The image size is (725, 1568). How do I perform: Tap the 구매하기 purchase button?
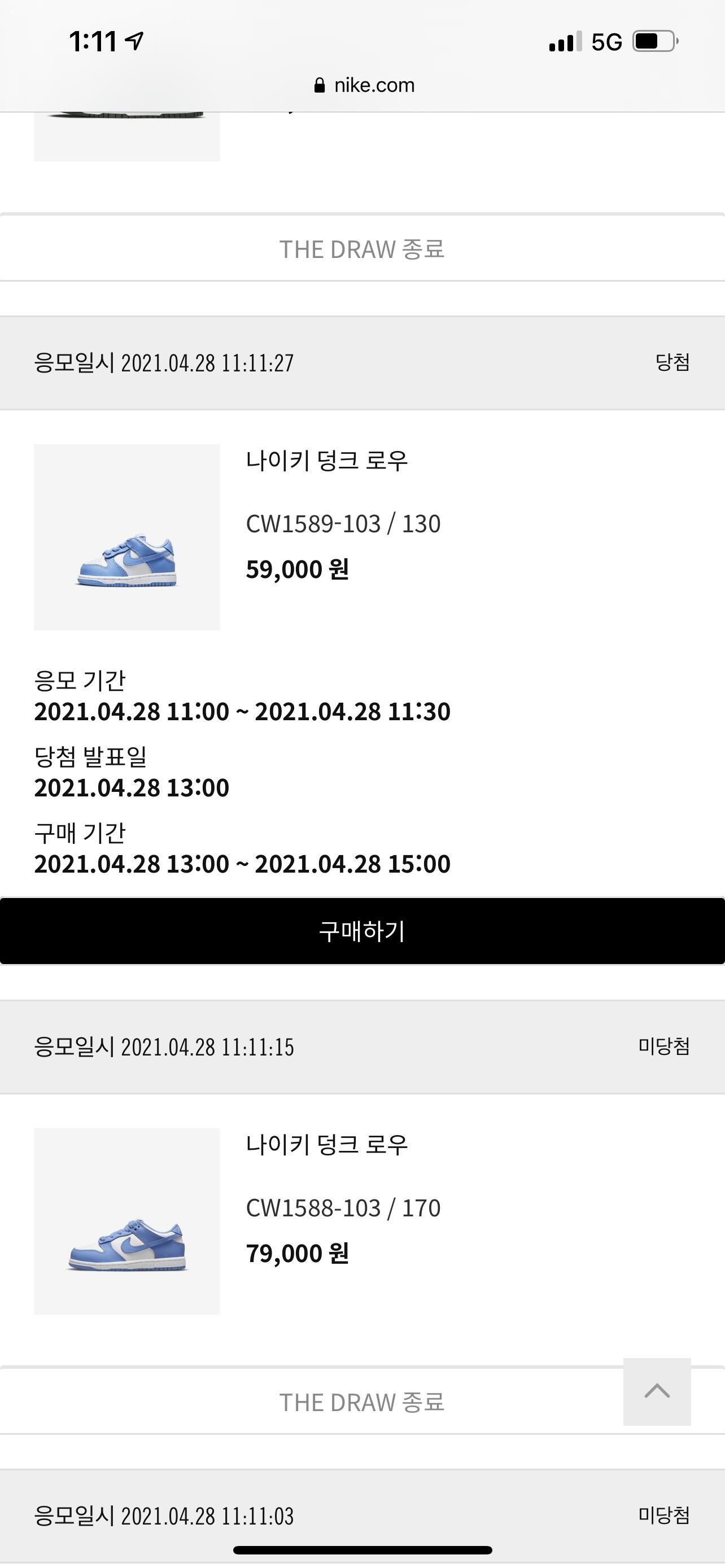362,931
